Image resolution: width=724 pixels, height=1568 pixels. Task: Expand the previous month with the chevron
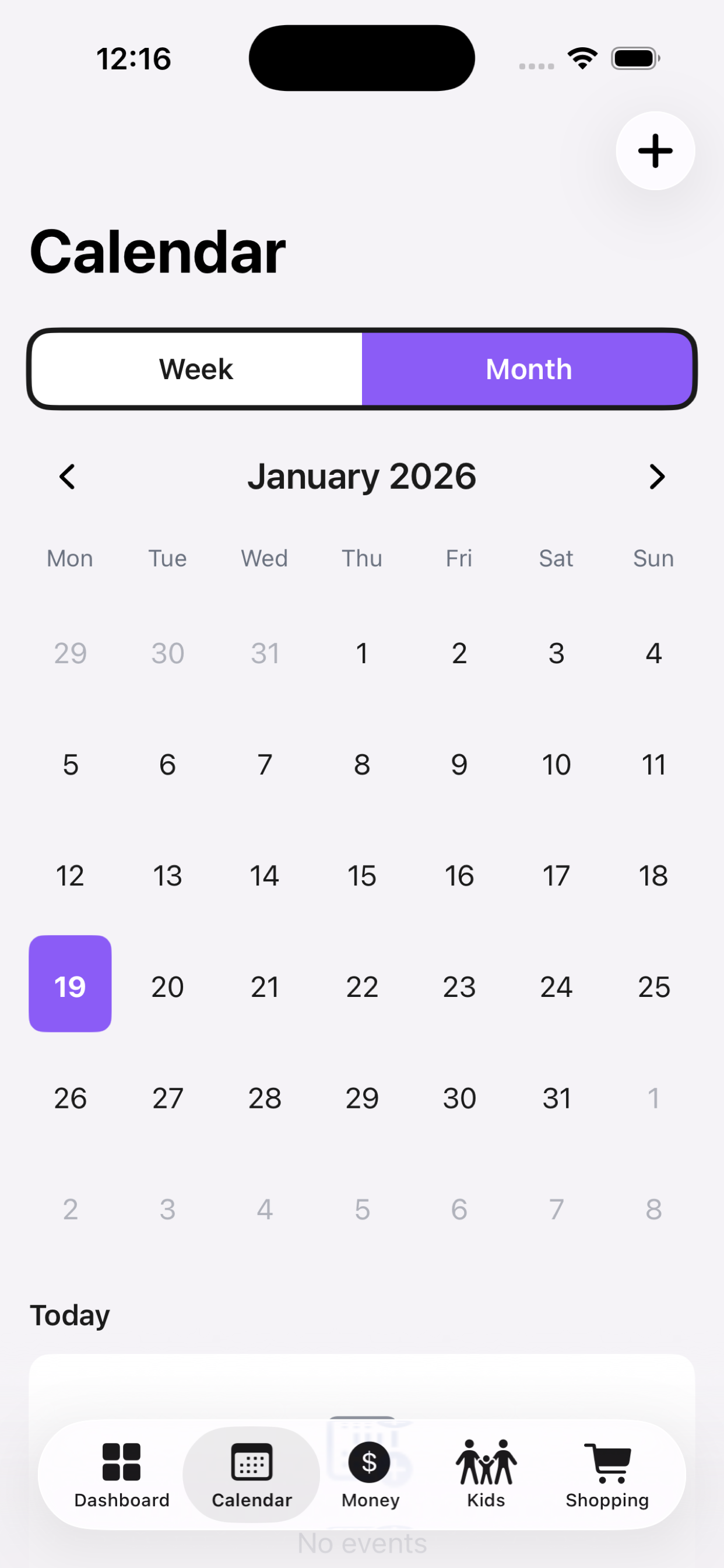click(67, 477)
